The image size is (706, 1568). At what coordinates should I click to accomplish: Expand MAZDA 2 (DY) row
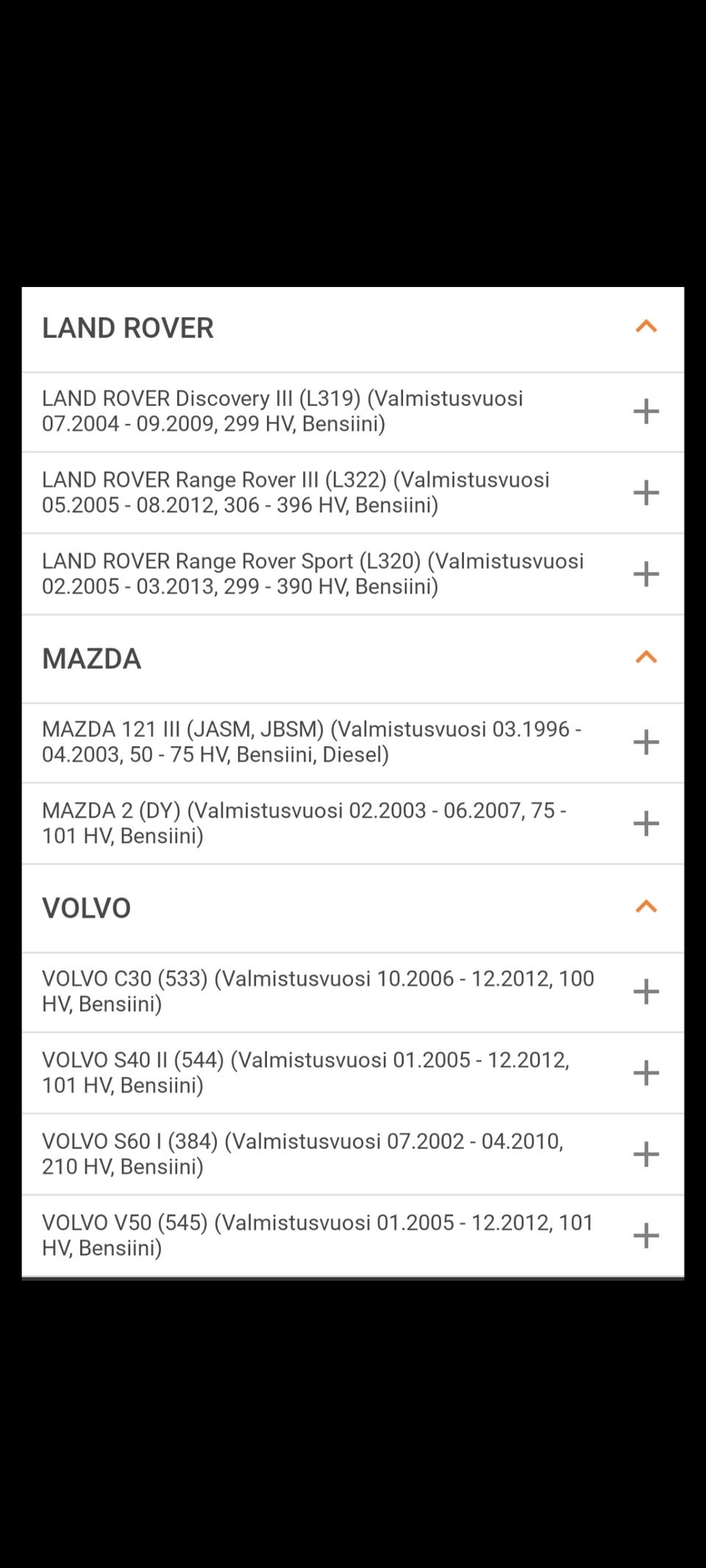pos(646,823)
